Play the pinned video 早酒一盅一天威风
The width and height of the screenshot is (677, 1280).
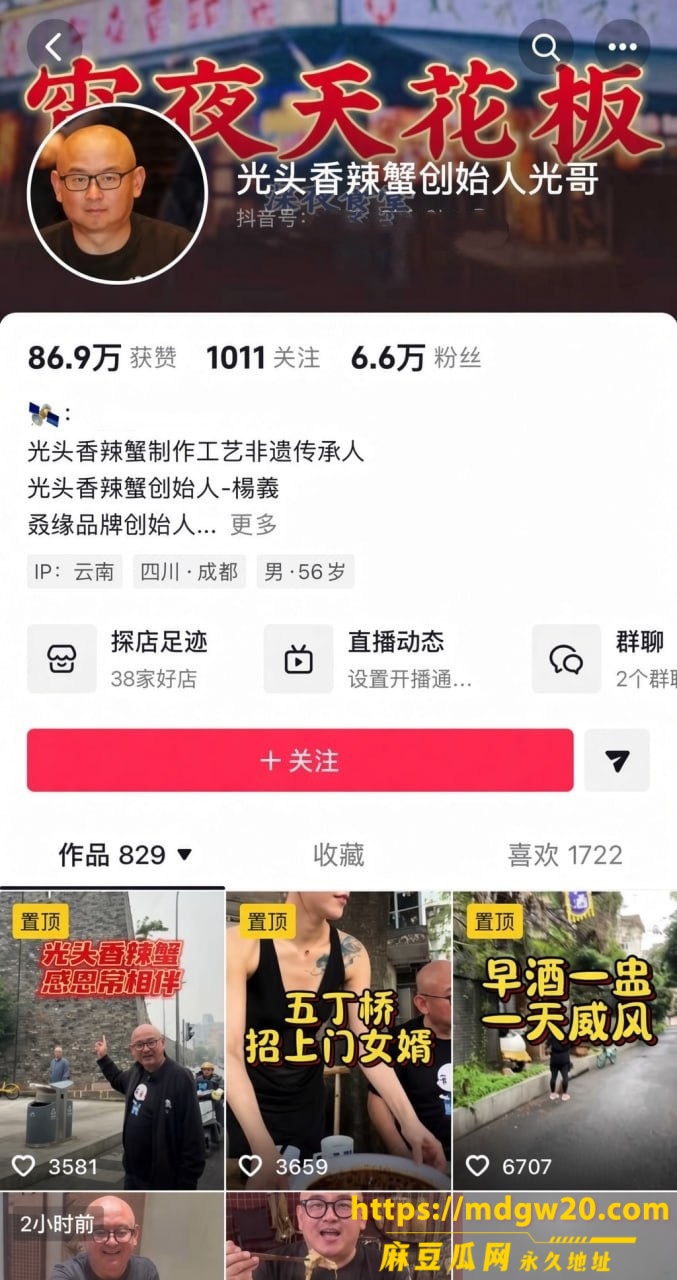pyautogui.click(x=565, y=1040)
